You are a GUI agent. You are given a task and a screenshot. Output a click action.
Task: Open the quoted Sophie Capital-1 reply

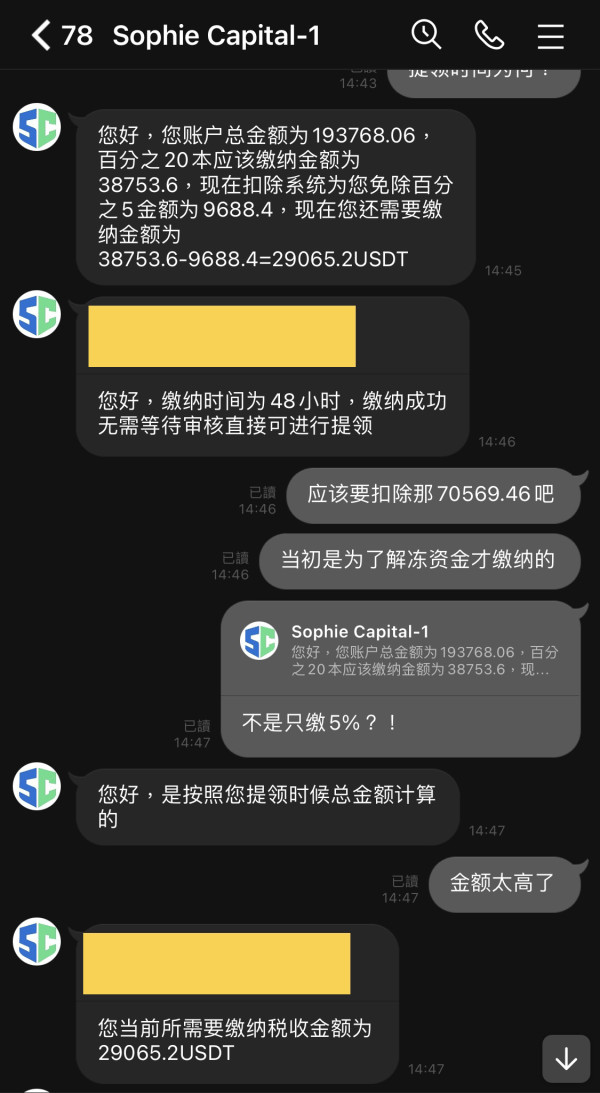click(401, 650)
